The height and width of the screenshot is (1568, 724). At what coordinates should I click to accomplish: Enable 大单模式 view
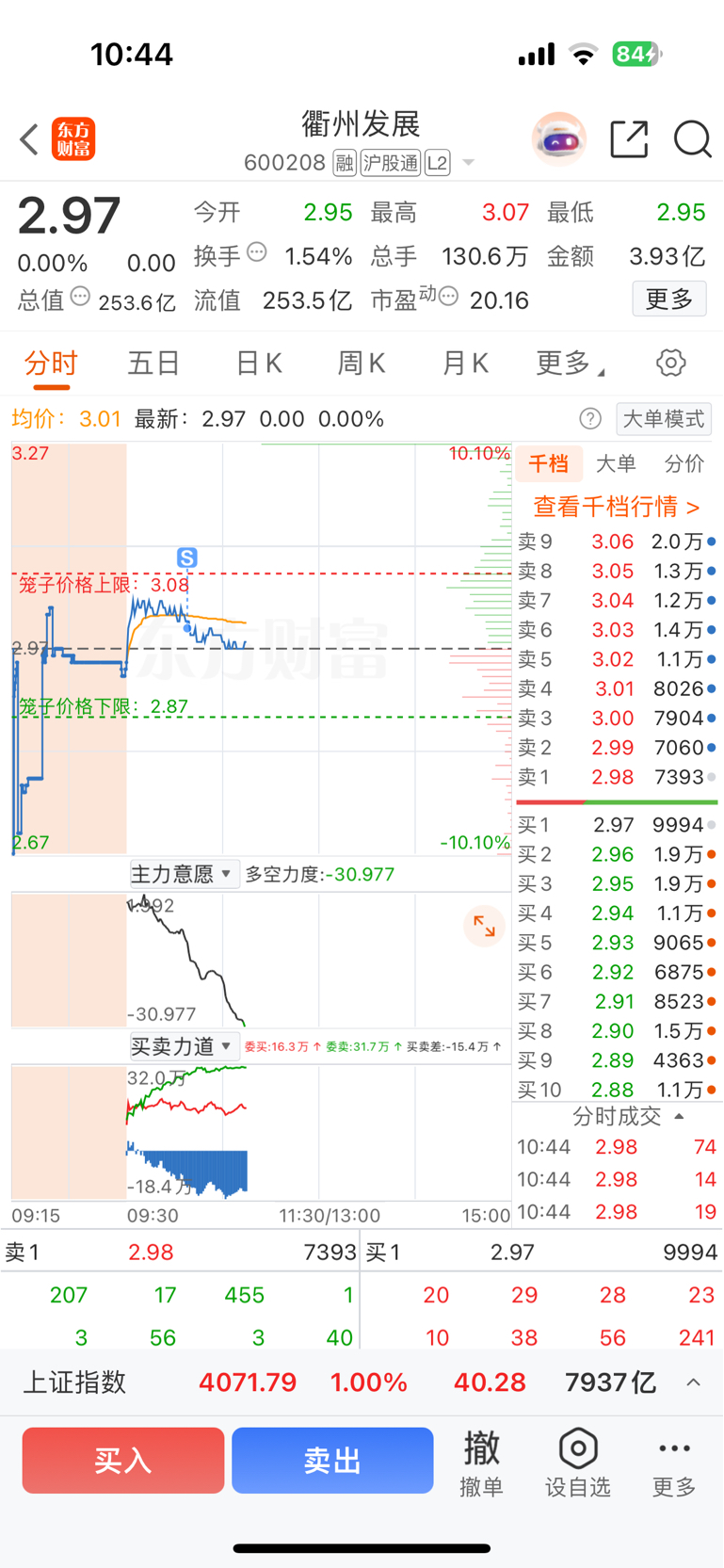pyautogui.click(x=664, y=419)
